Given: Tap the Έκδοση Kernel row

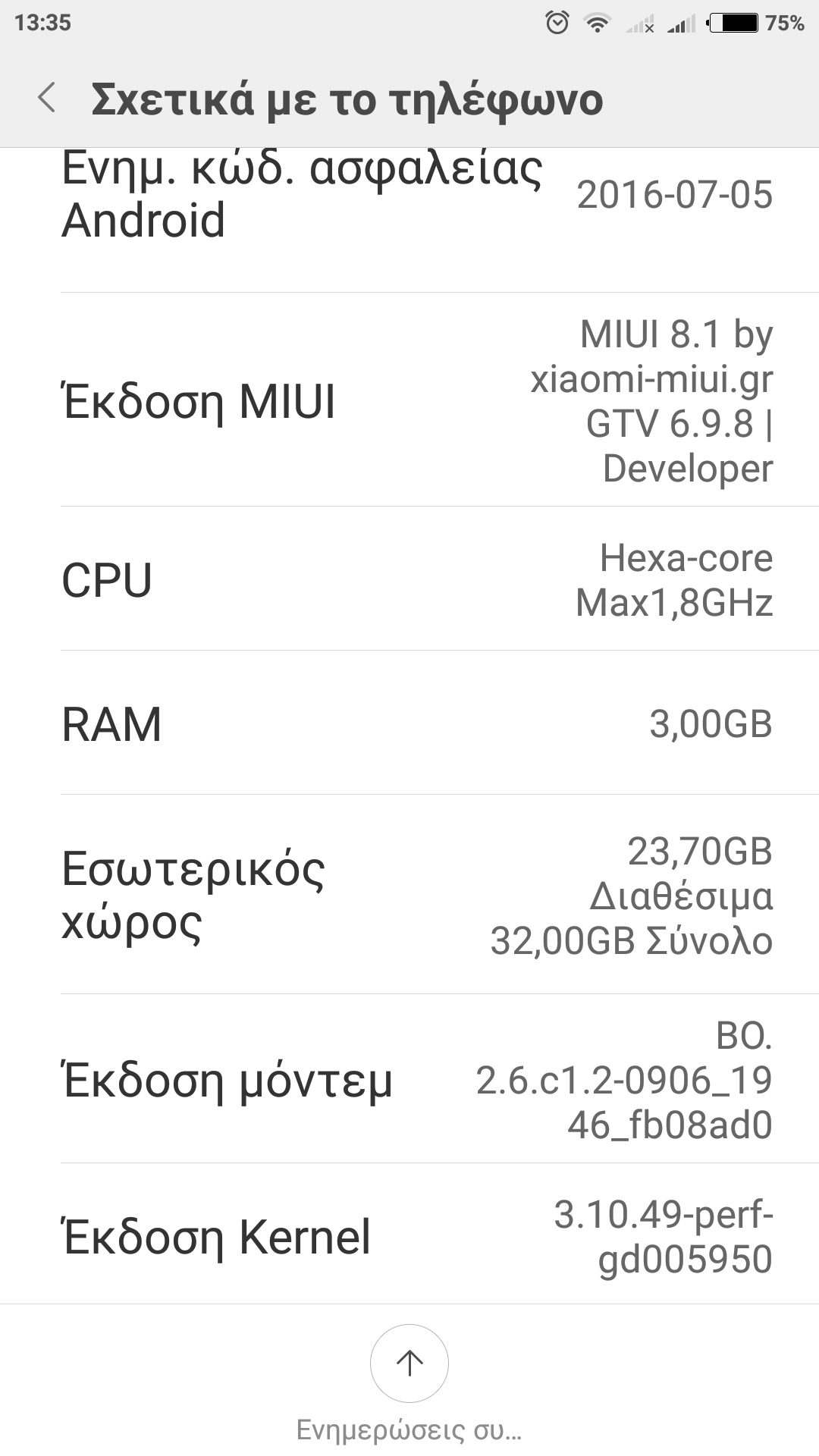Looking at the screenshot, I should (x=409, y=1236).
